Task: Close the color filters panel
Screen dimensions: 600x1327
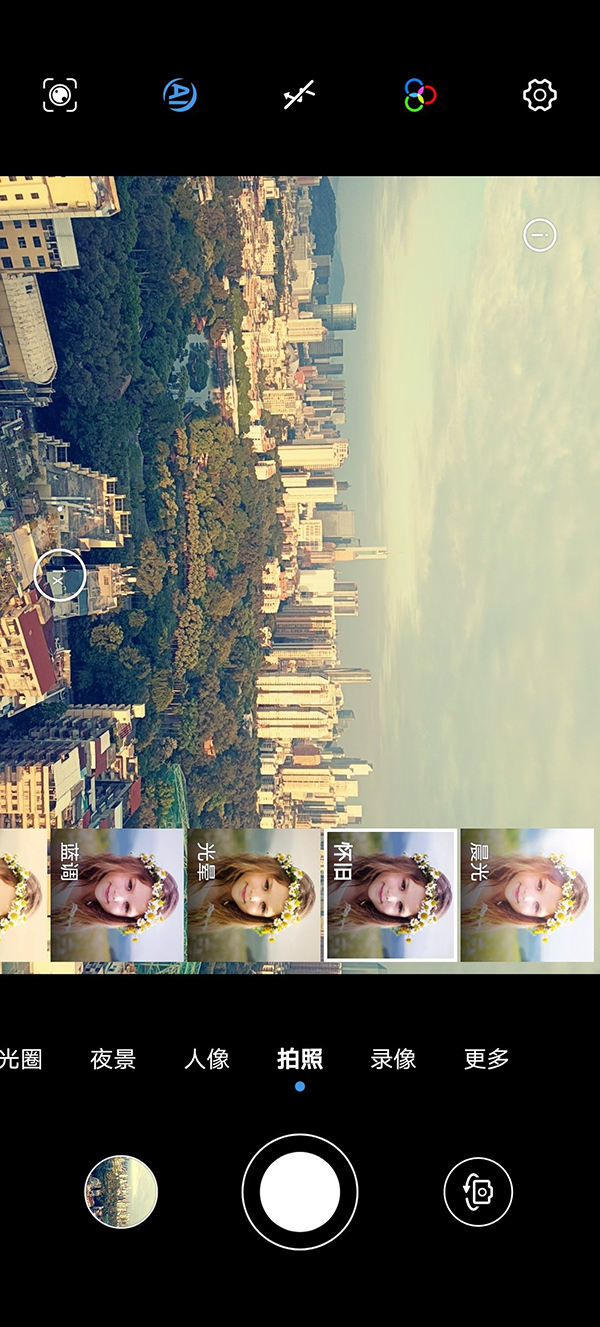Action: tap(420, 95)
